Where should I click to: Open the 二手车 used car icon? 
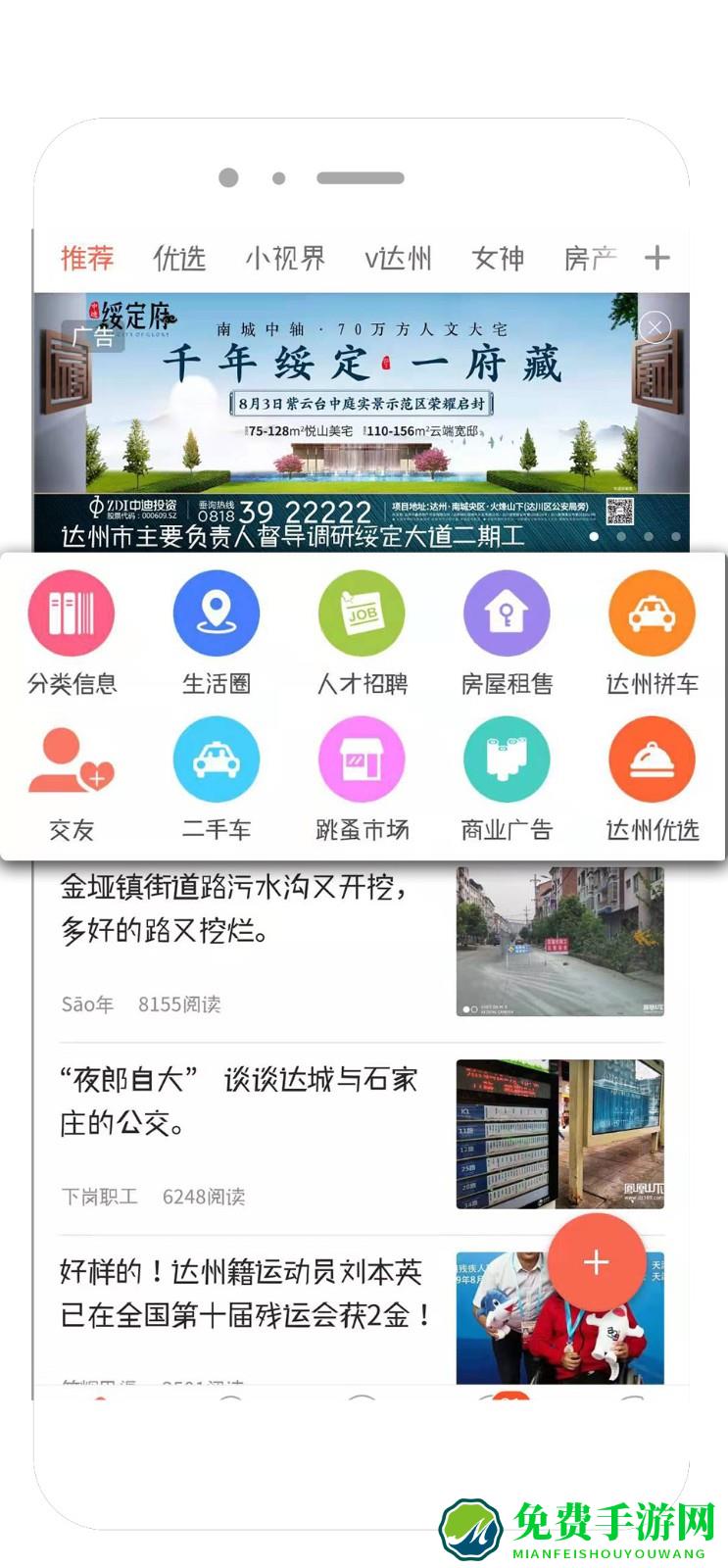pos(217,759)
